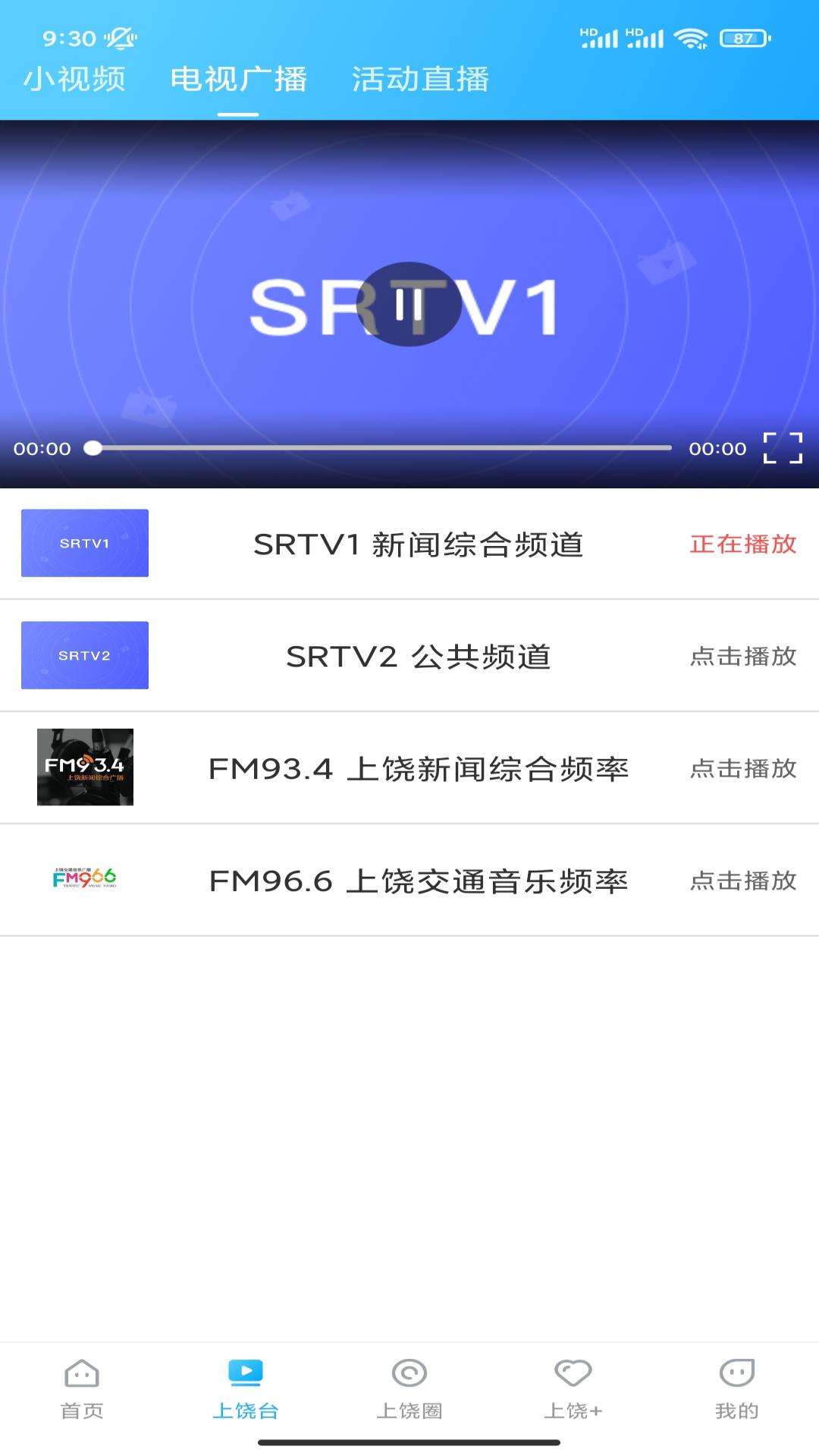
Task: Enter fullscreen video mode
Action: coord(783,448)
